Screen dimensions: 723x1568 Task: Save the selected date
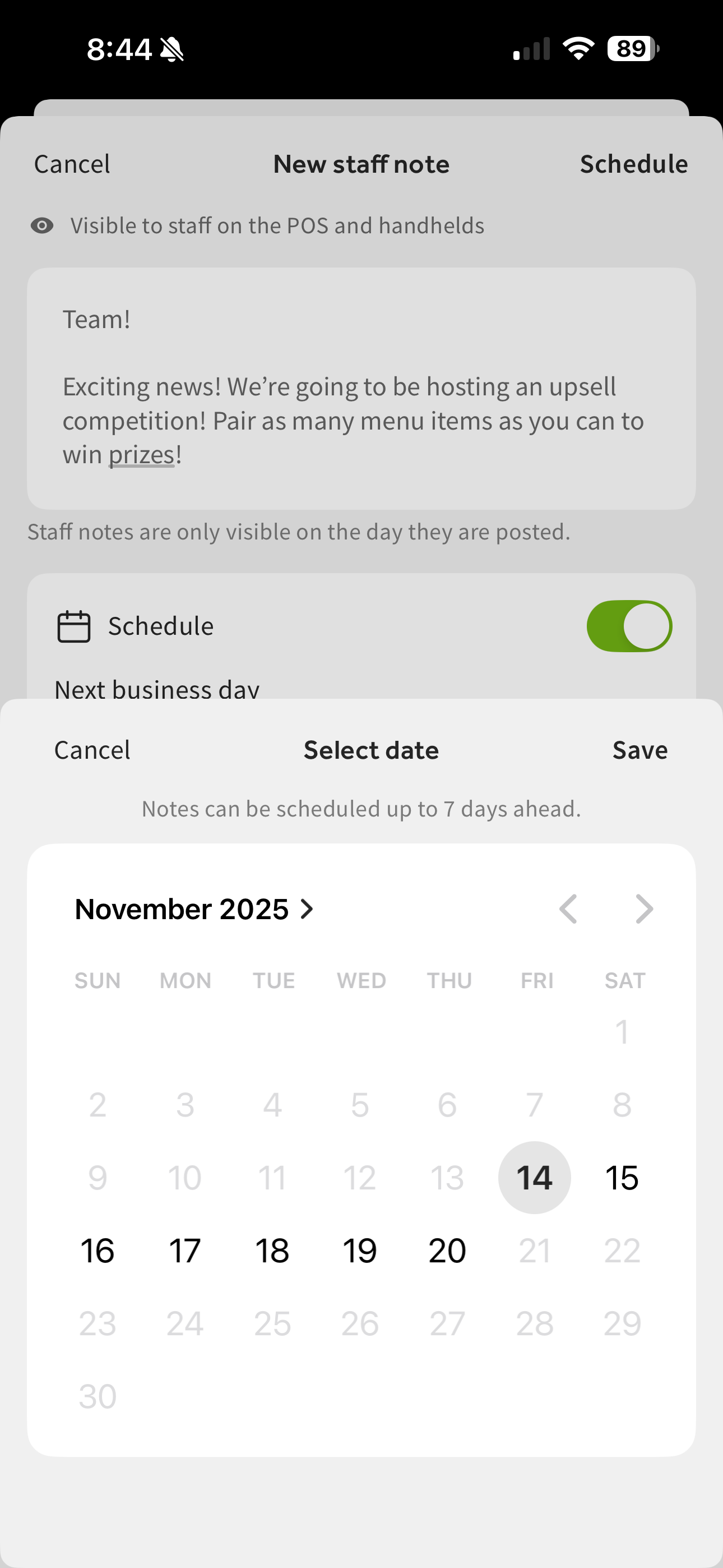pos(639,749)
